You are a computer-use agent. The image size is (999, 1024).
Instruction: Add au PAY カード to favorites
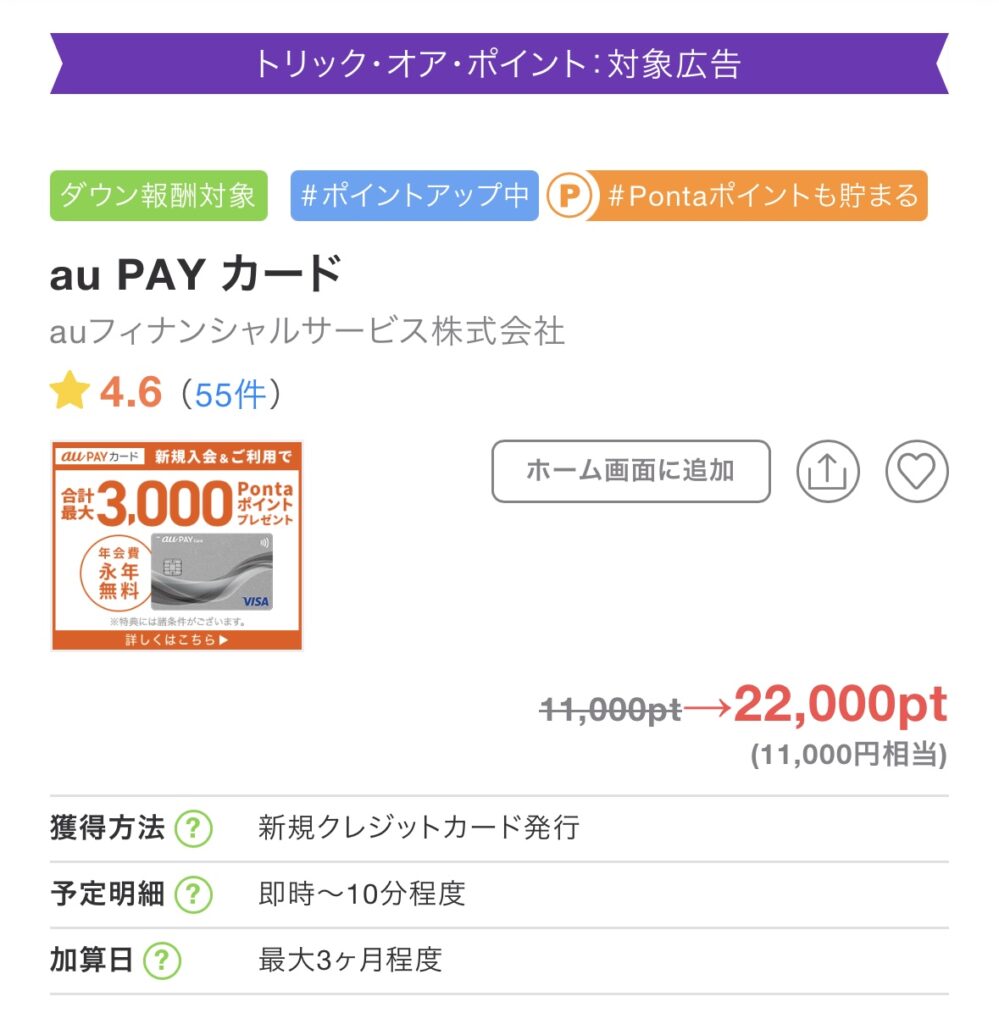[916, 471]
